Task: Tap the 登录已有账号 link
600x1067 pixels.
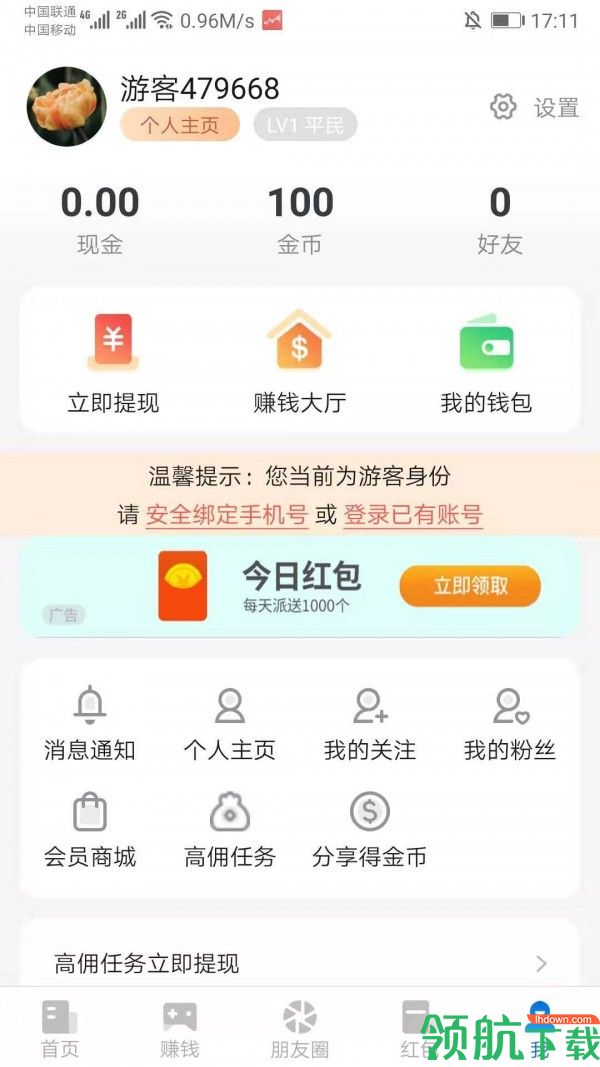Action: pyautogui.click(x=413, y=515)
